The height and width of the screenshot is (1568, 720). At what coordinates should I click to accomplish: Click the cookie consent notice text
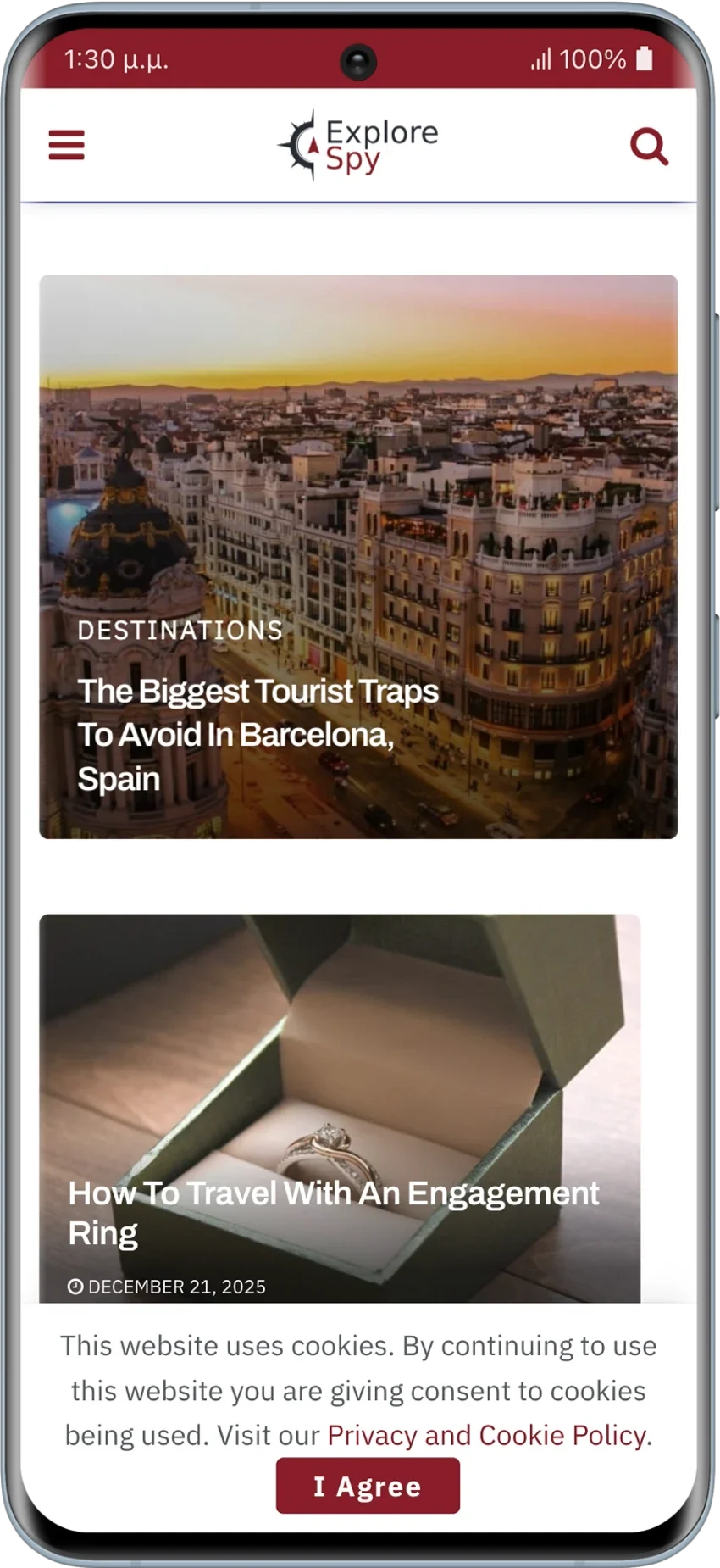[359, 1389]
